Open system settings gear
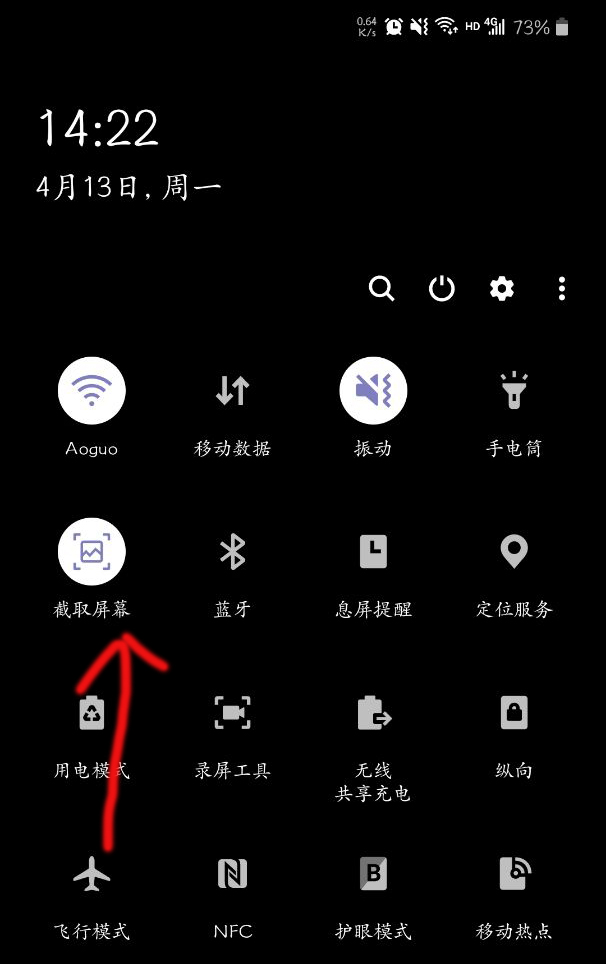The image size is (606, 964). 501,289
